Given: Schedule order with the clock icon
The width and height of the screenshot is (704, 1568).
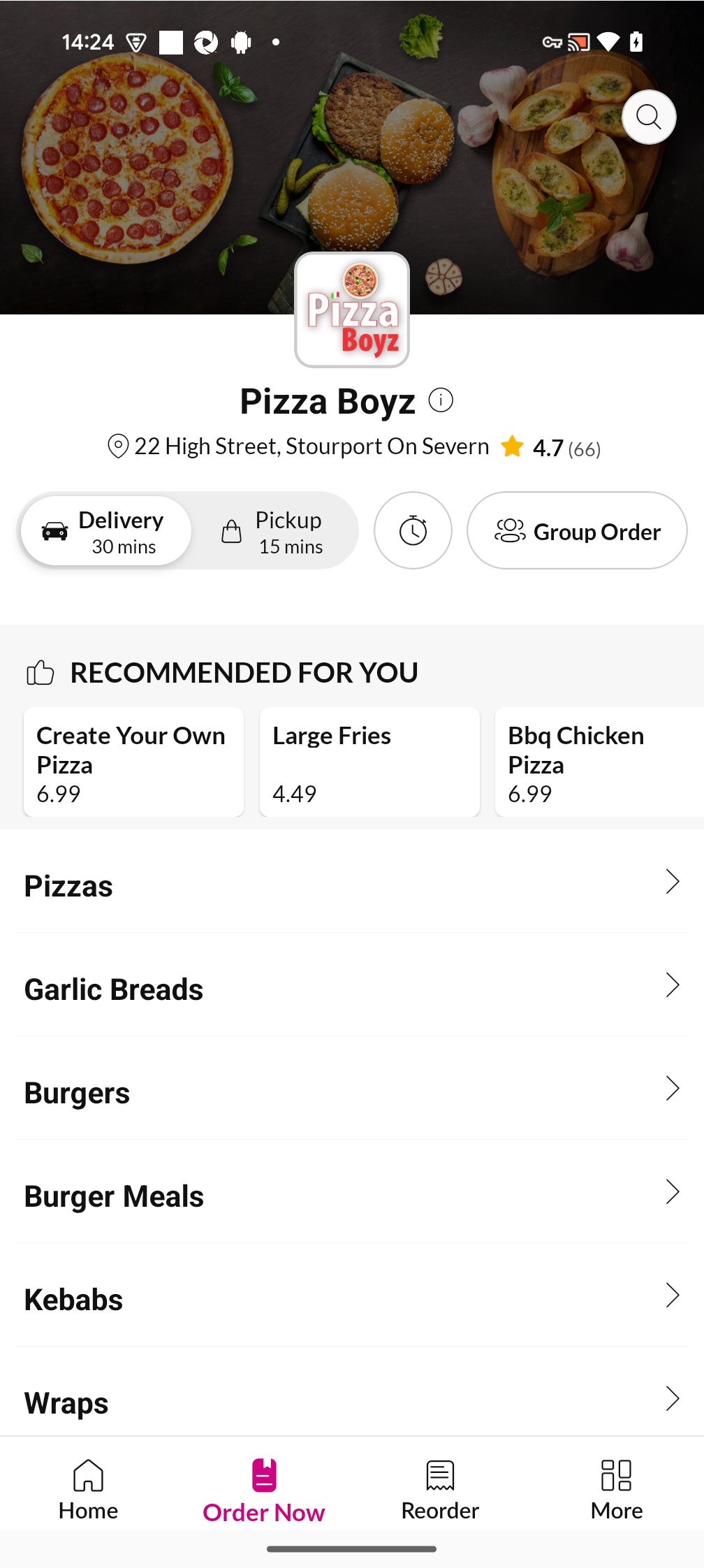Looking at the screenshot, I should (413, 531).
